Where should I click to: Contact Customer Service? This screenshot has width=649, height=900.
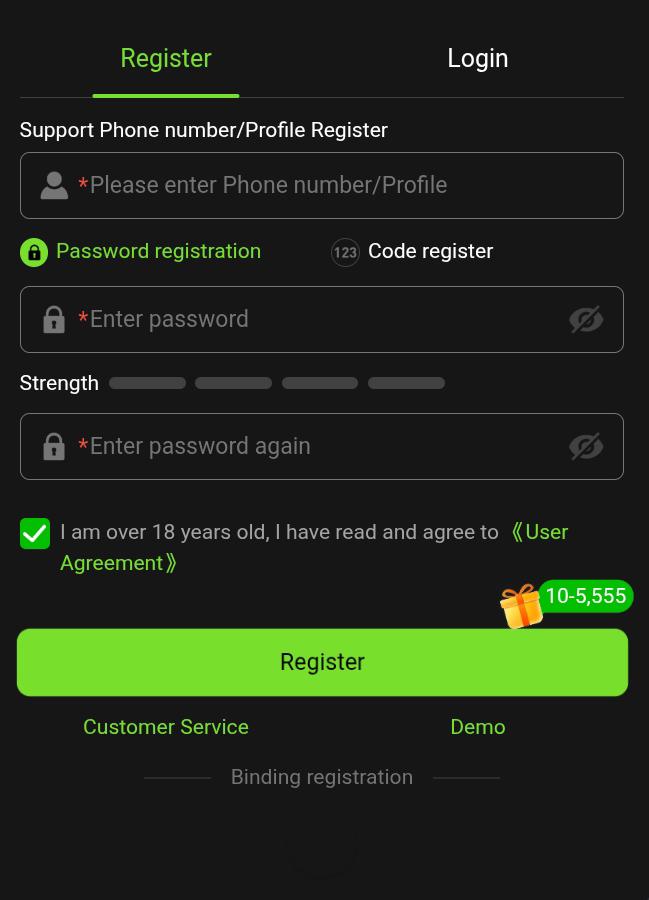coord(166,728)
